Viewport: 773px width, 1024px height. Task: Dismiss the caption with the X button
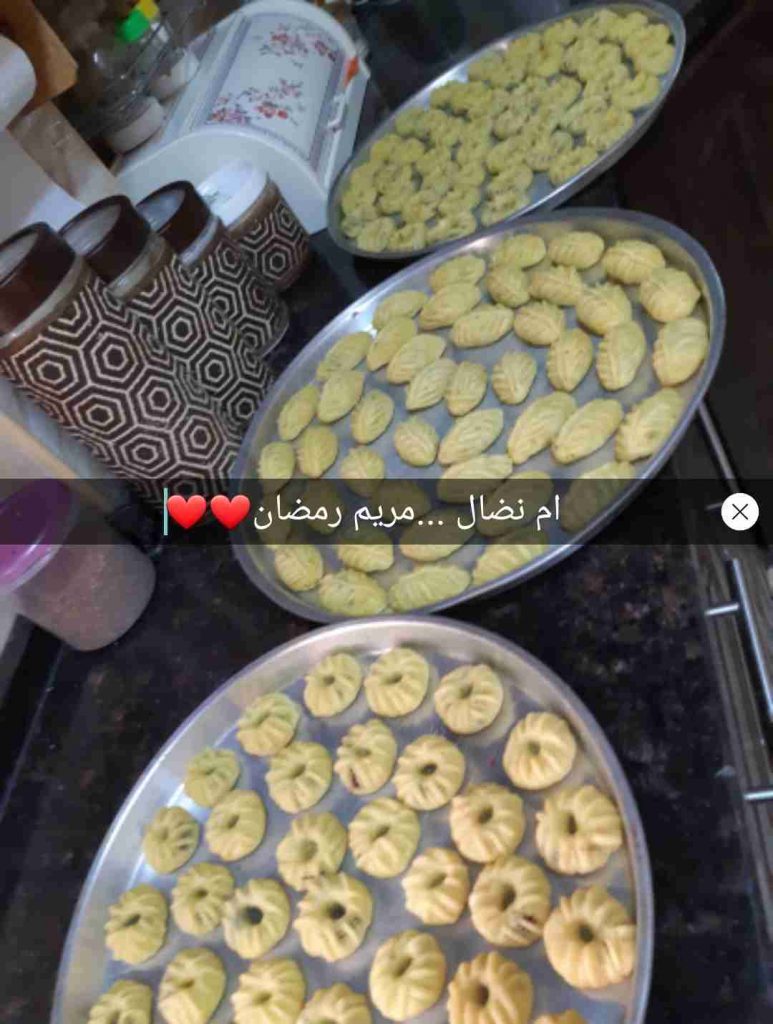click(739, 512)
